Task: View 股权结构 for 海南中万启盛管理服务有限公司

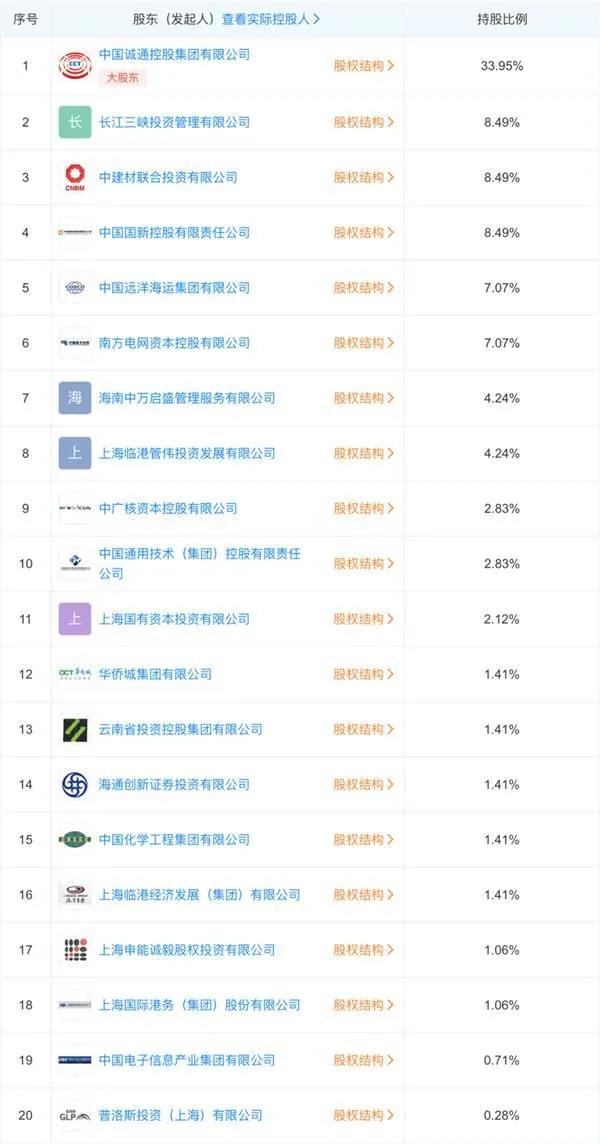Action: tap(364, 398)
